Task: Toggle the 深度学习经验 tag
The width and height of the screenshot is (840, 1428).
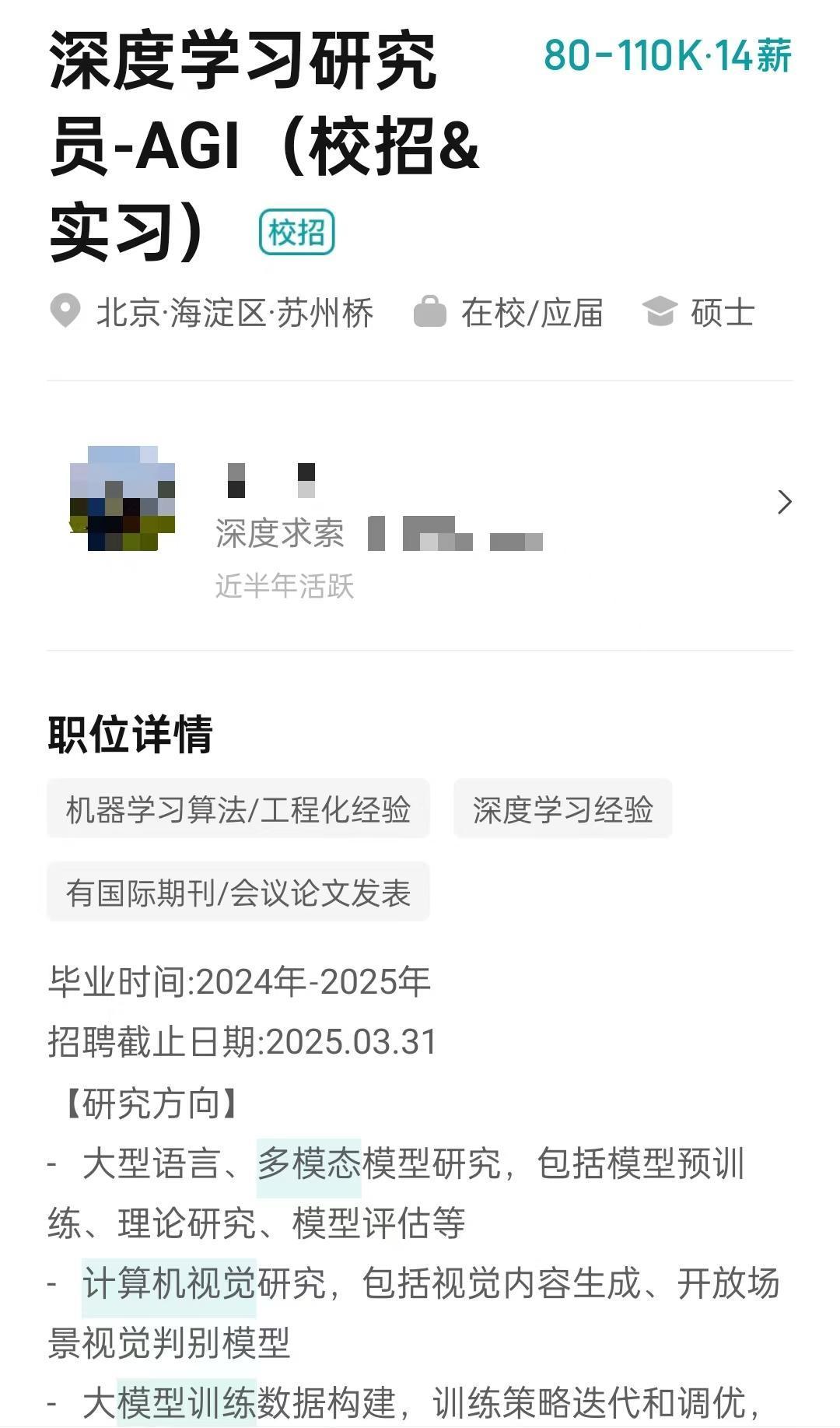Action: 562,809
